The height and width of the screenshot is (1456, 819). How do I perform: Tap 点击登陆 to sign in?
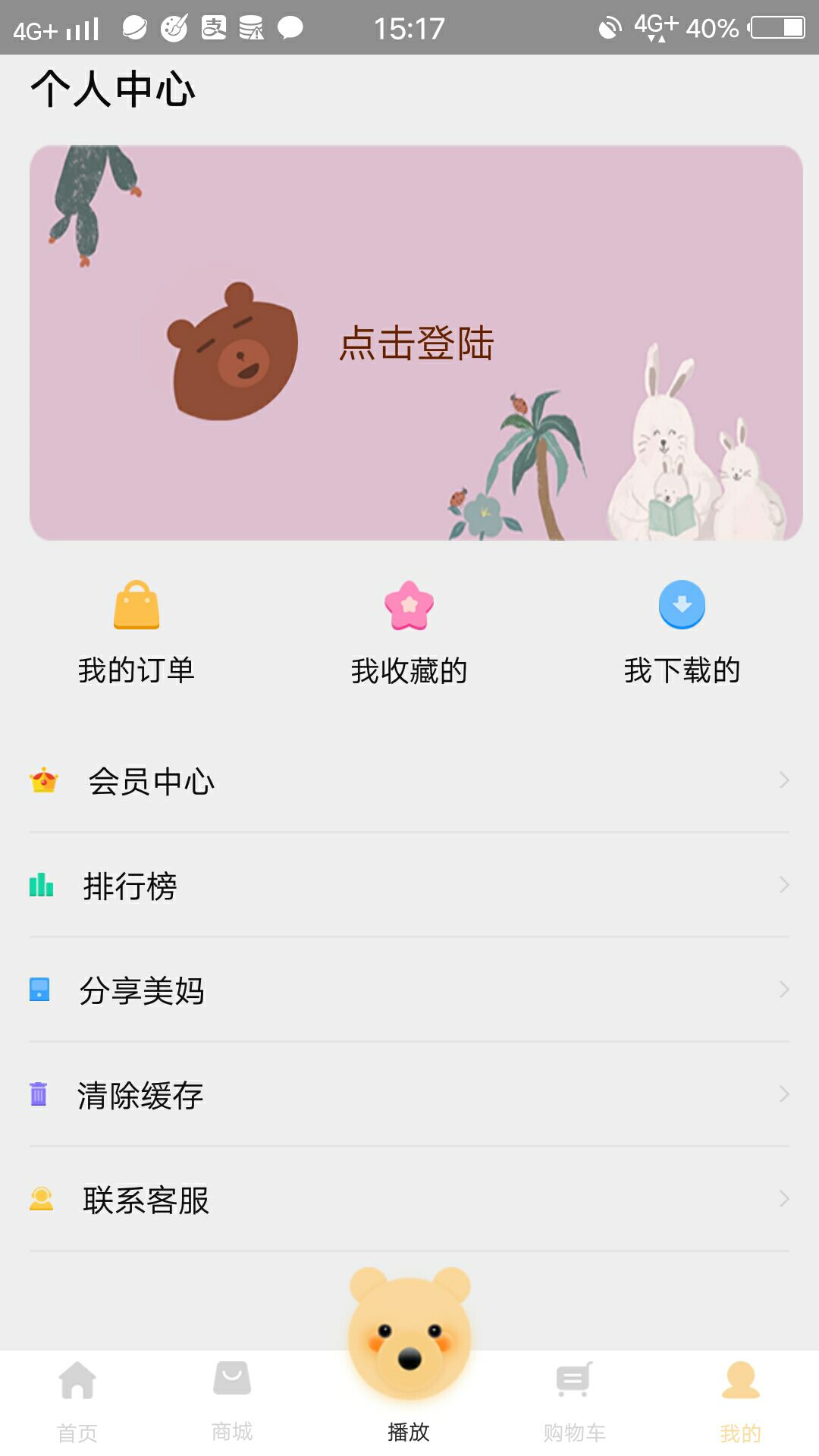[x=417, y=344]
